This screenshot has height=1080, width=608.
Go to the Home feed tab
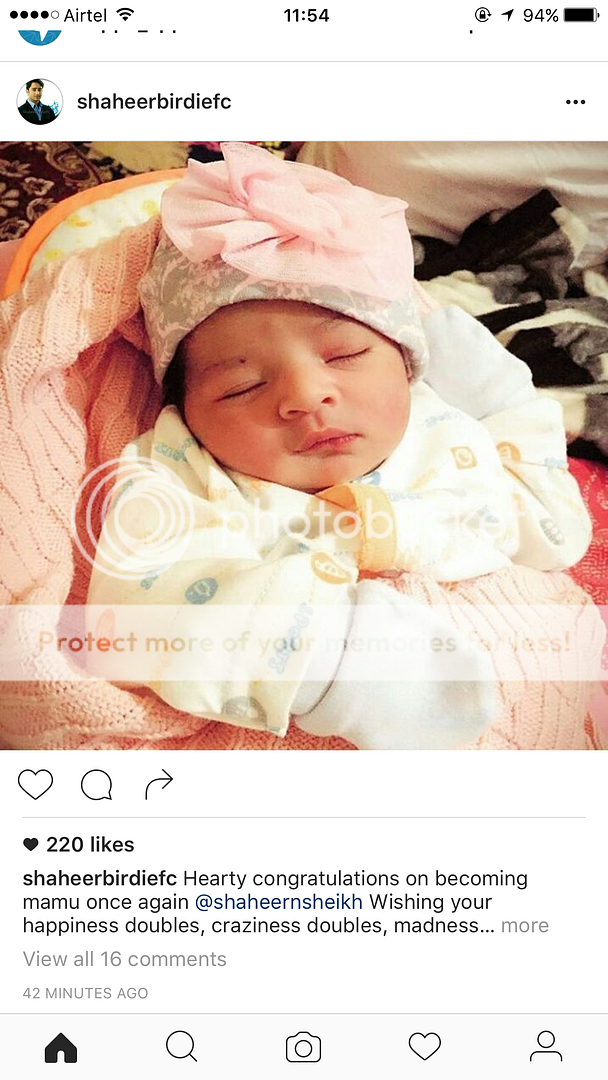[61, 1047]
